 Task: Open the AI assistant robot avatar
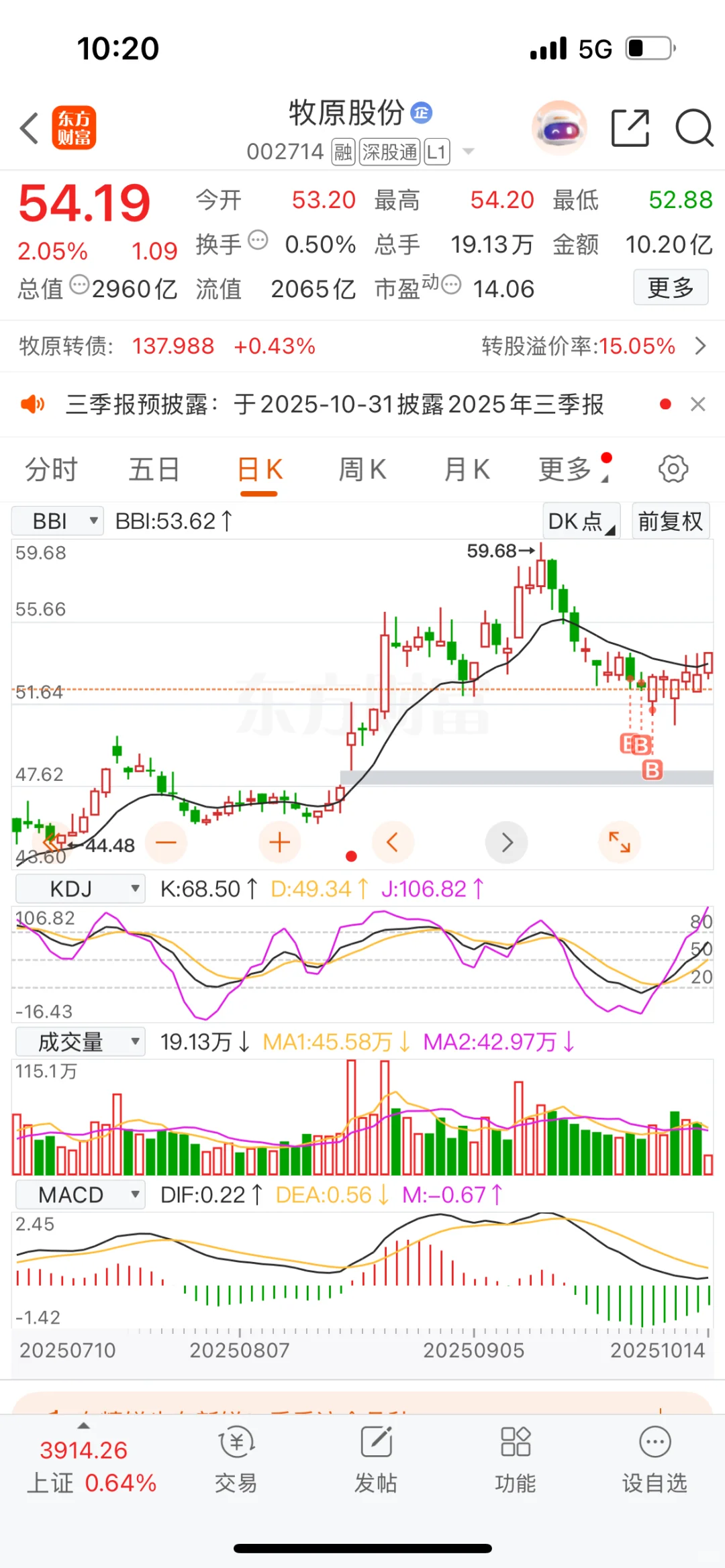(x=559, y=127)
